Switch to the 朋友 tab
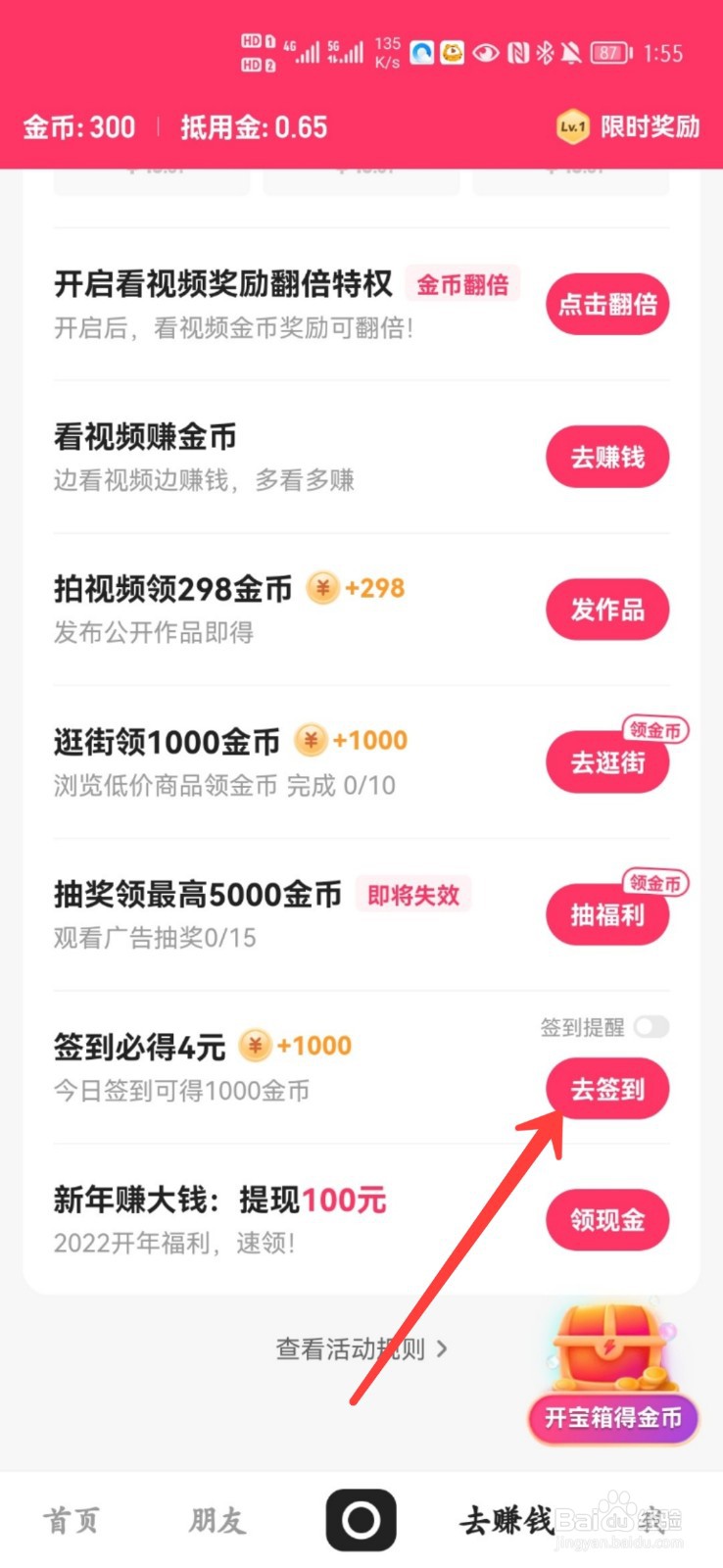This screenshot has height=1568, width=723. pos(217,1520)
